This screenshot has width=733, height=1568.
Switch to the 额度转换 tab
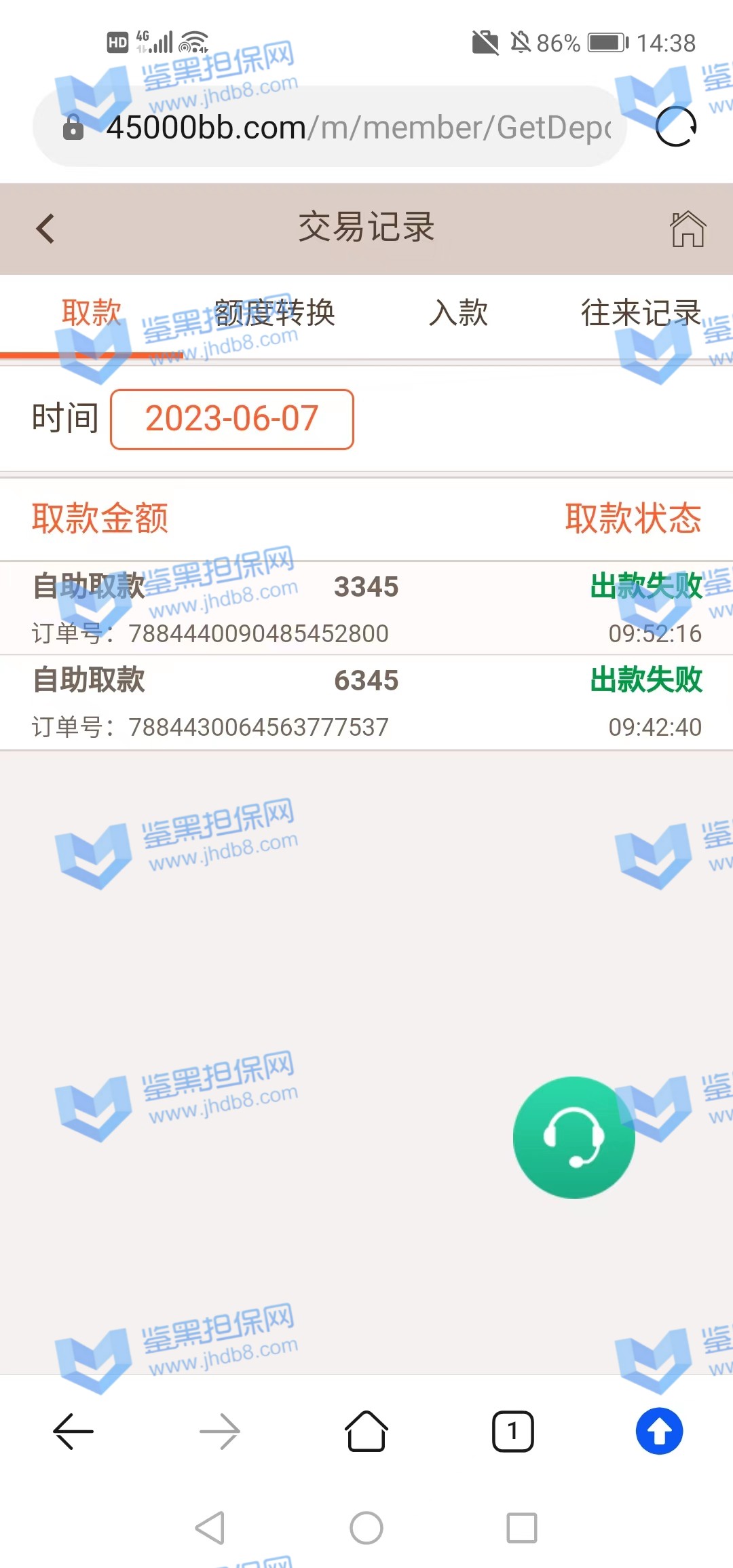point(274,314)
